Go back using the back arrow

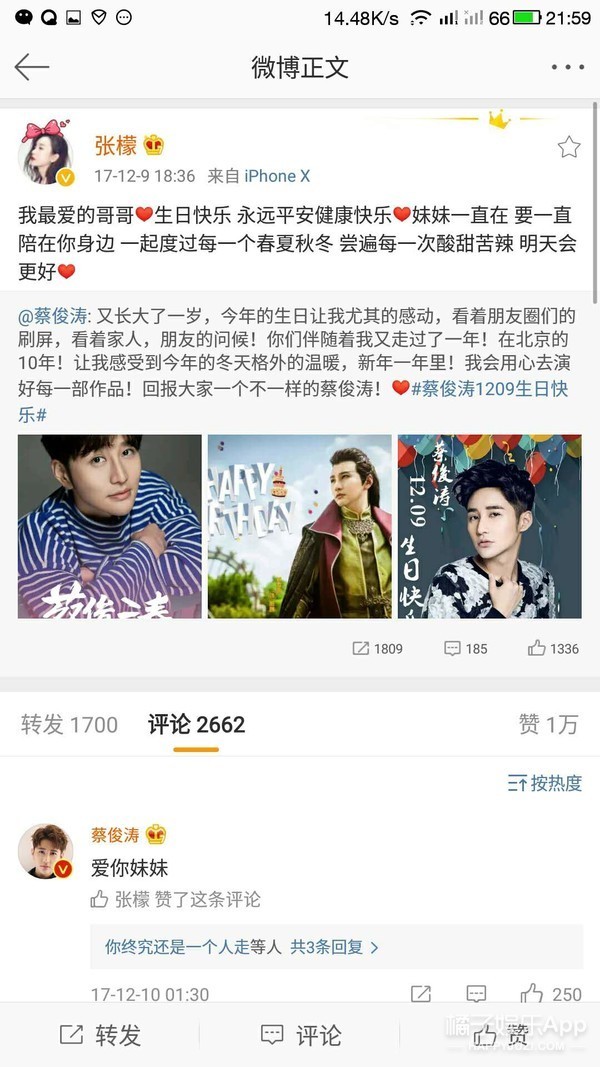click(x=32, y=67)
